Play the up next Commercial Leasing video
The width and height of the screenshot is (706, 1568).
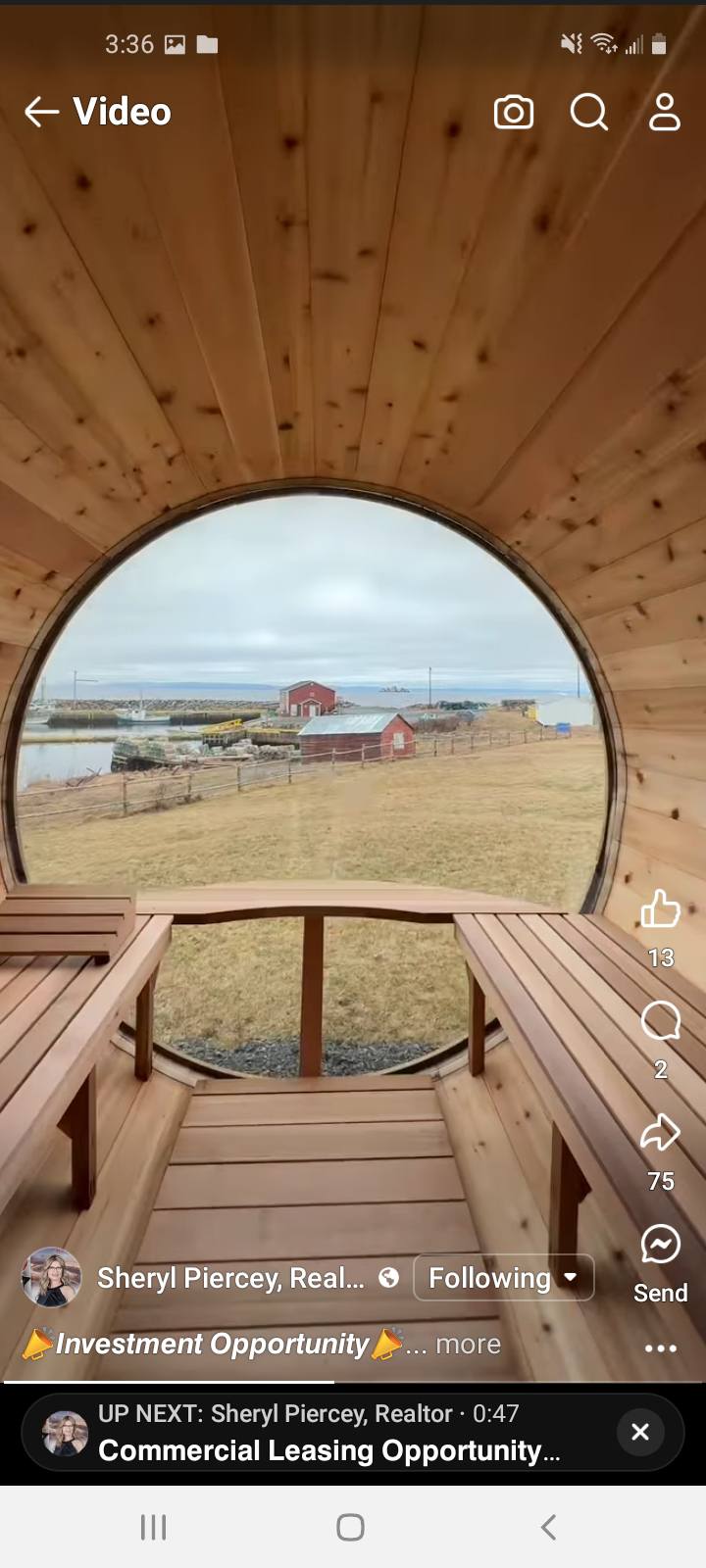coord(324,1434)
